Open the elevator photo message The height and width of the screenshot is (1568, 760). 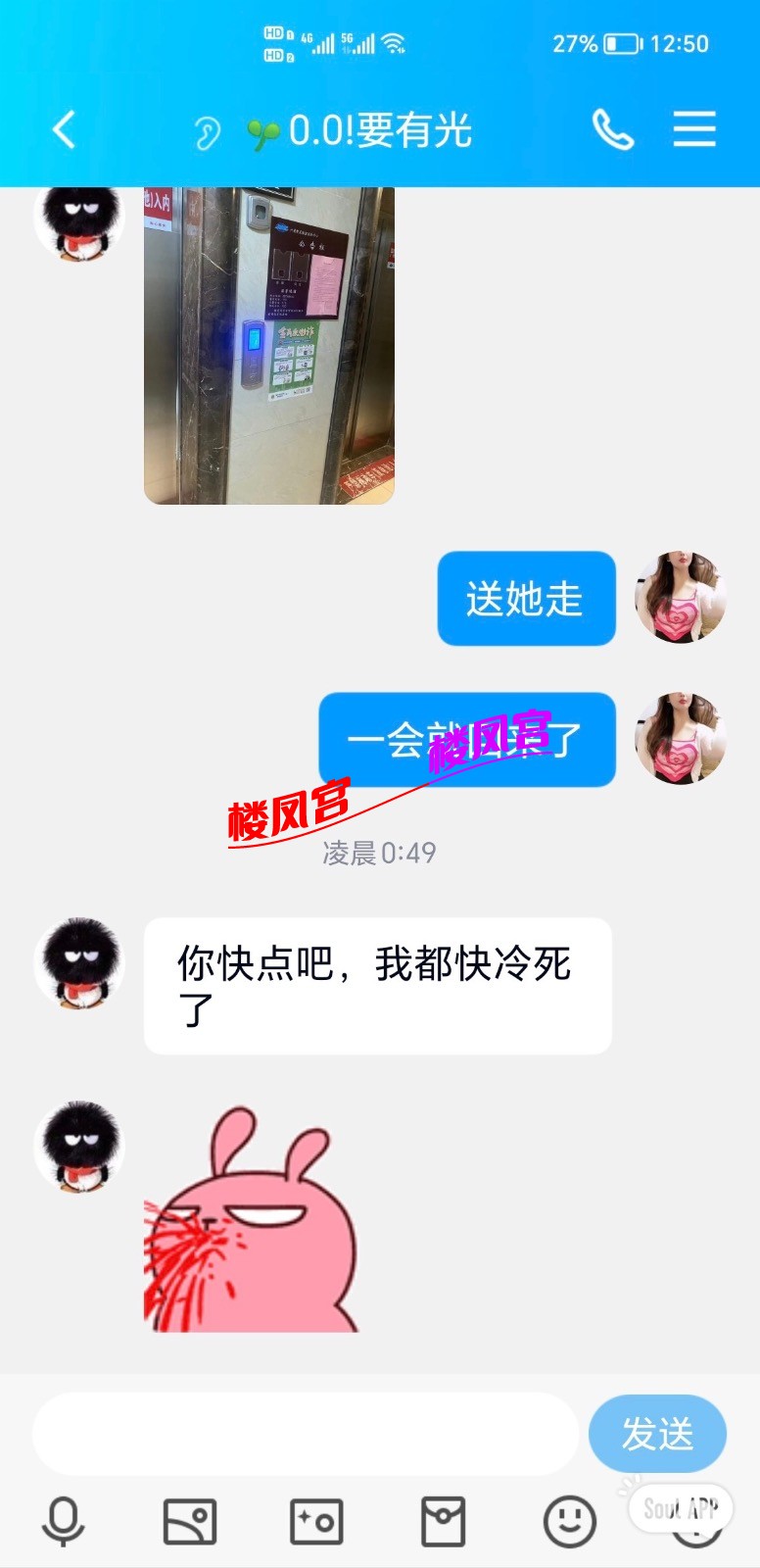point(269,345)
